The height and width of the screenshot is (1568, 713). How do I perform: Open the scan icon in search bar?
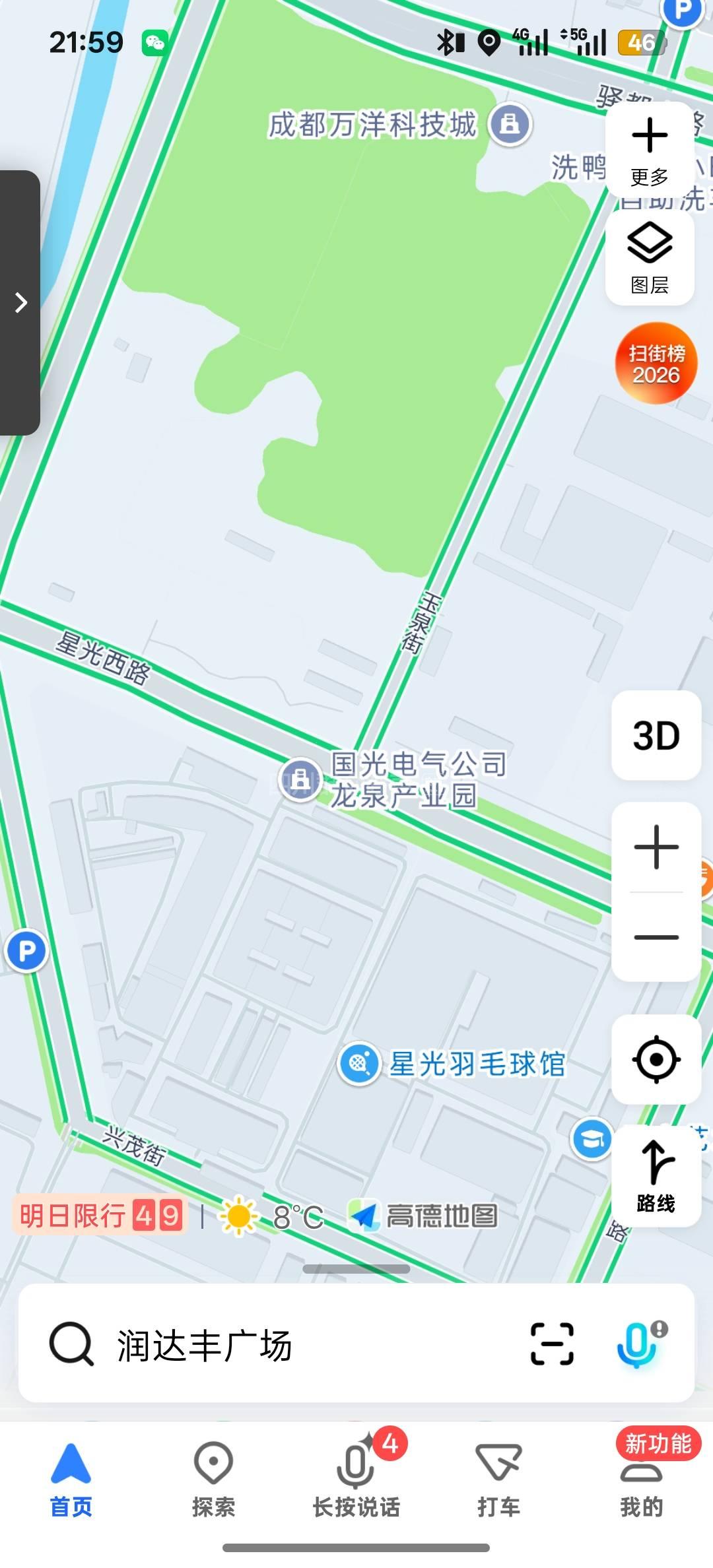pyautogui.click(x=552, y=1344)
